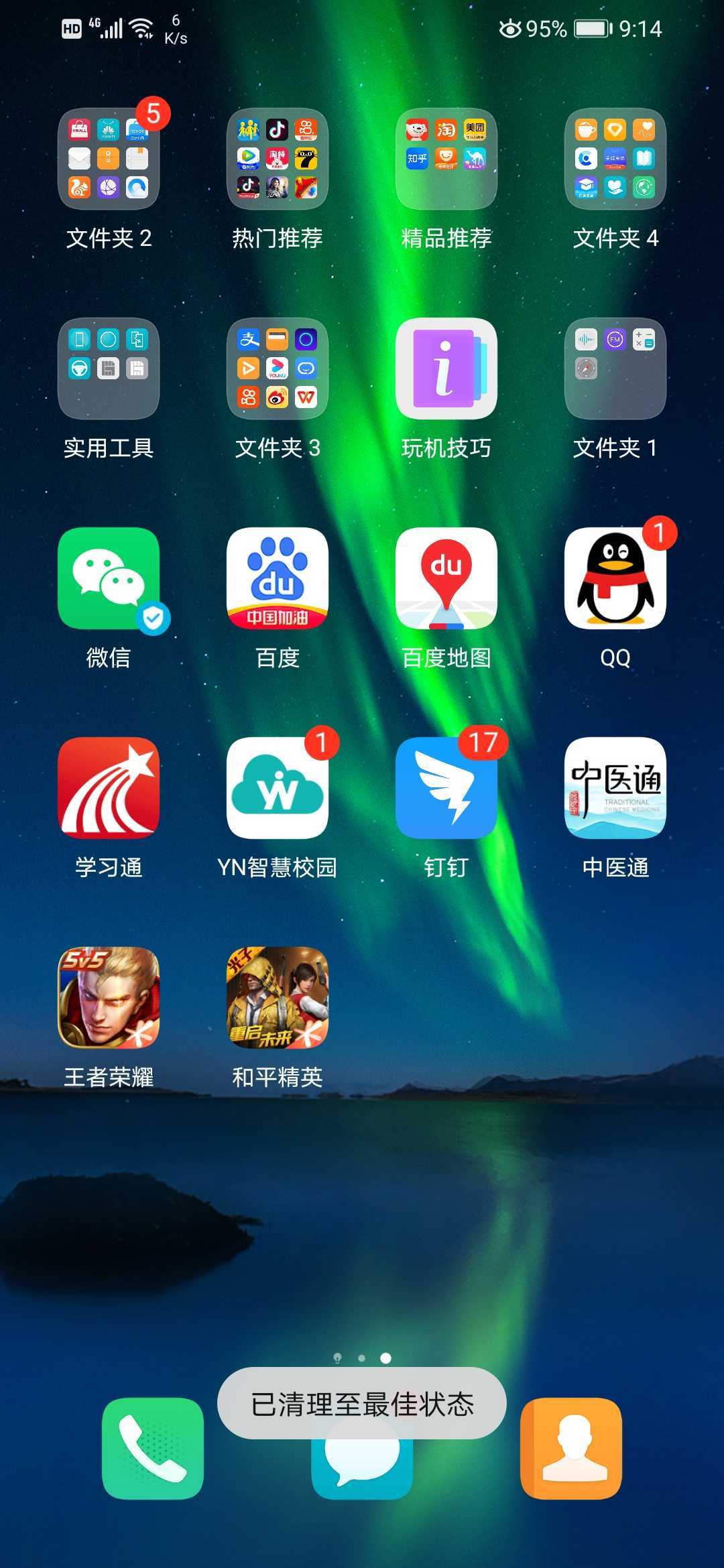The width and height of the screenshot is (724, 1568).
Task: Start the 和平精英 game
Action: click(278, 998)
